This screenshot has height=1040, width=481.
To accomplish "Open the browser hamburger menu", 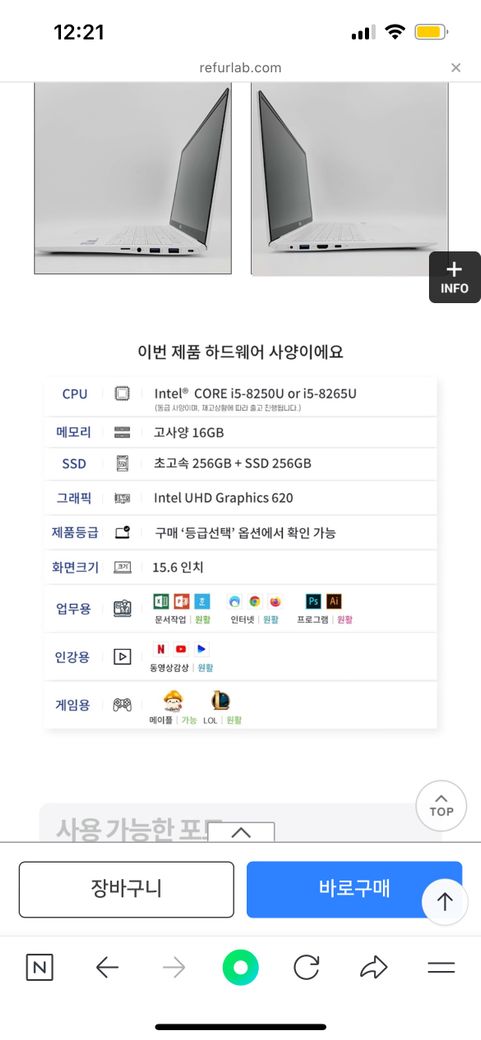I will (x=441, y=968).
